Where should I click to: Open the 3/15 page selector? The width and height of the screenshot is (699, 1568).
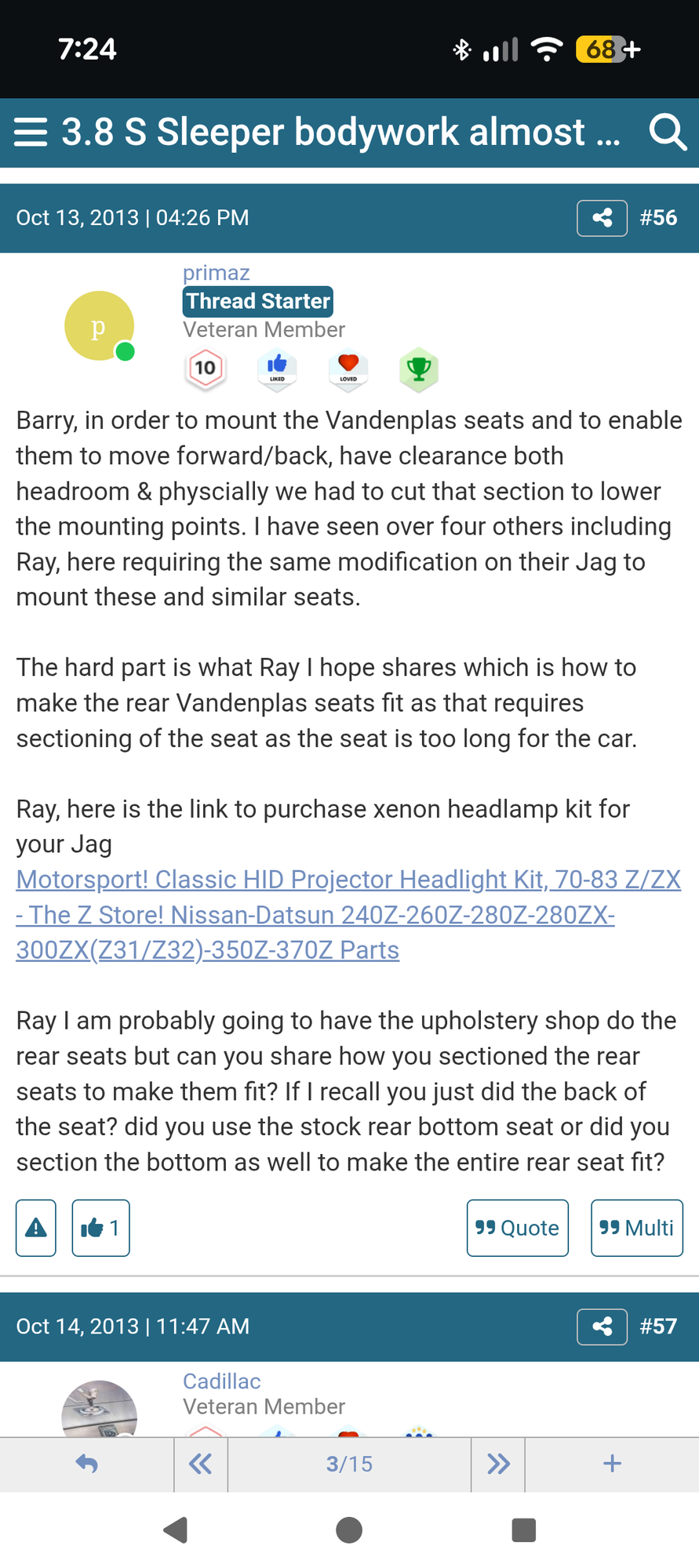(x=349, y=1464)
